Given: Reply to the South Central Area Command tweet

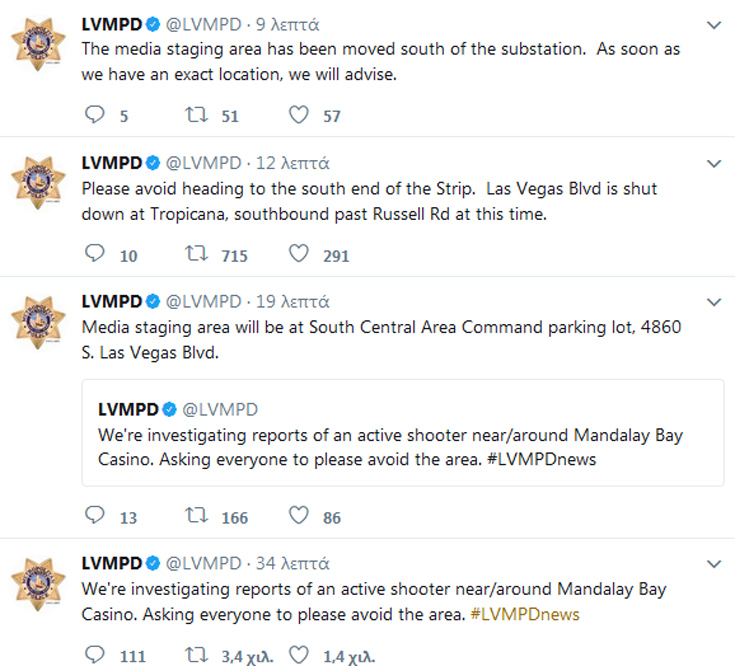Looking at the screenshot, I should 95,516.
